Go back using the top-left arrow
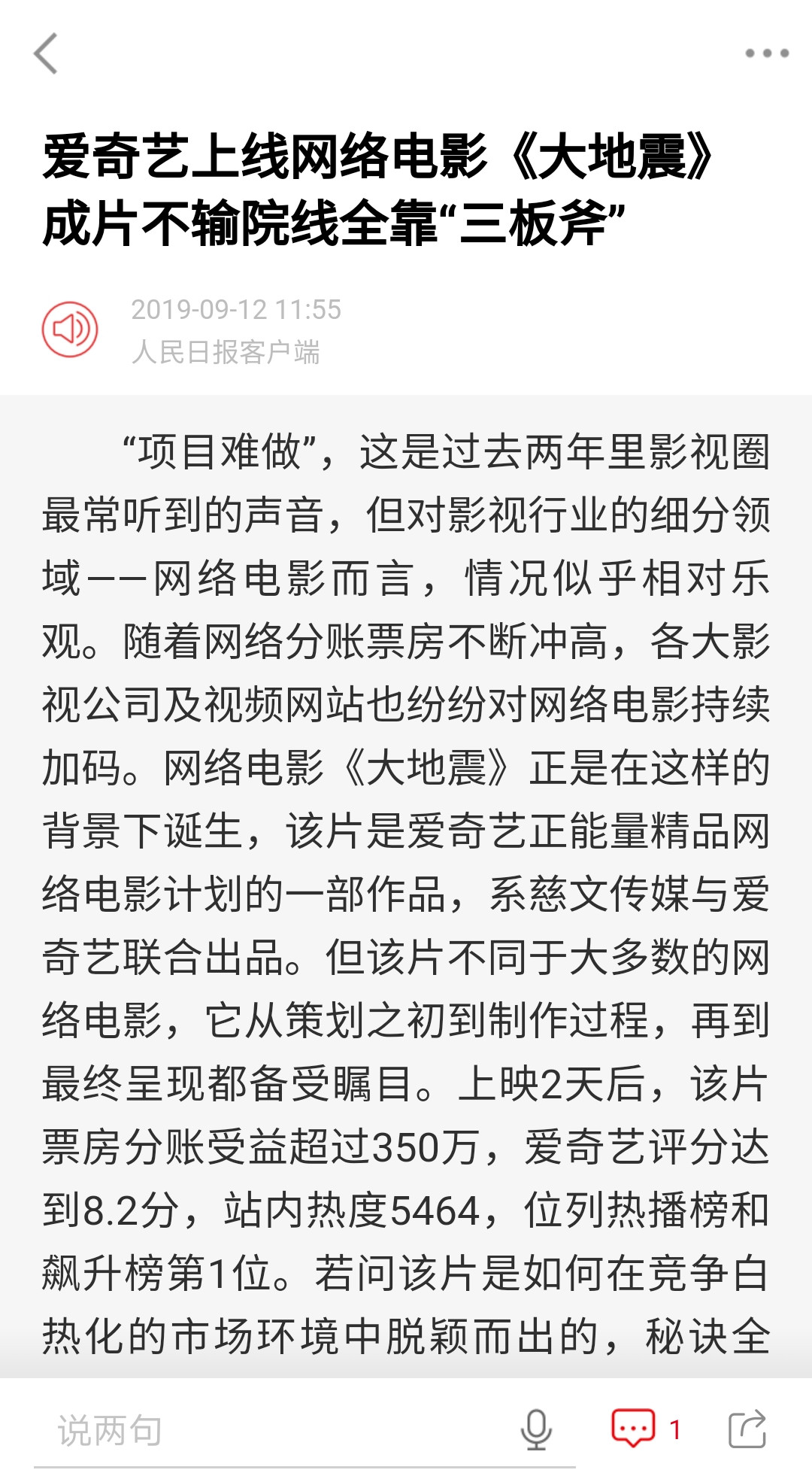The height and width of the screenshot is (1479, 812). [46, 53]
